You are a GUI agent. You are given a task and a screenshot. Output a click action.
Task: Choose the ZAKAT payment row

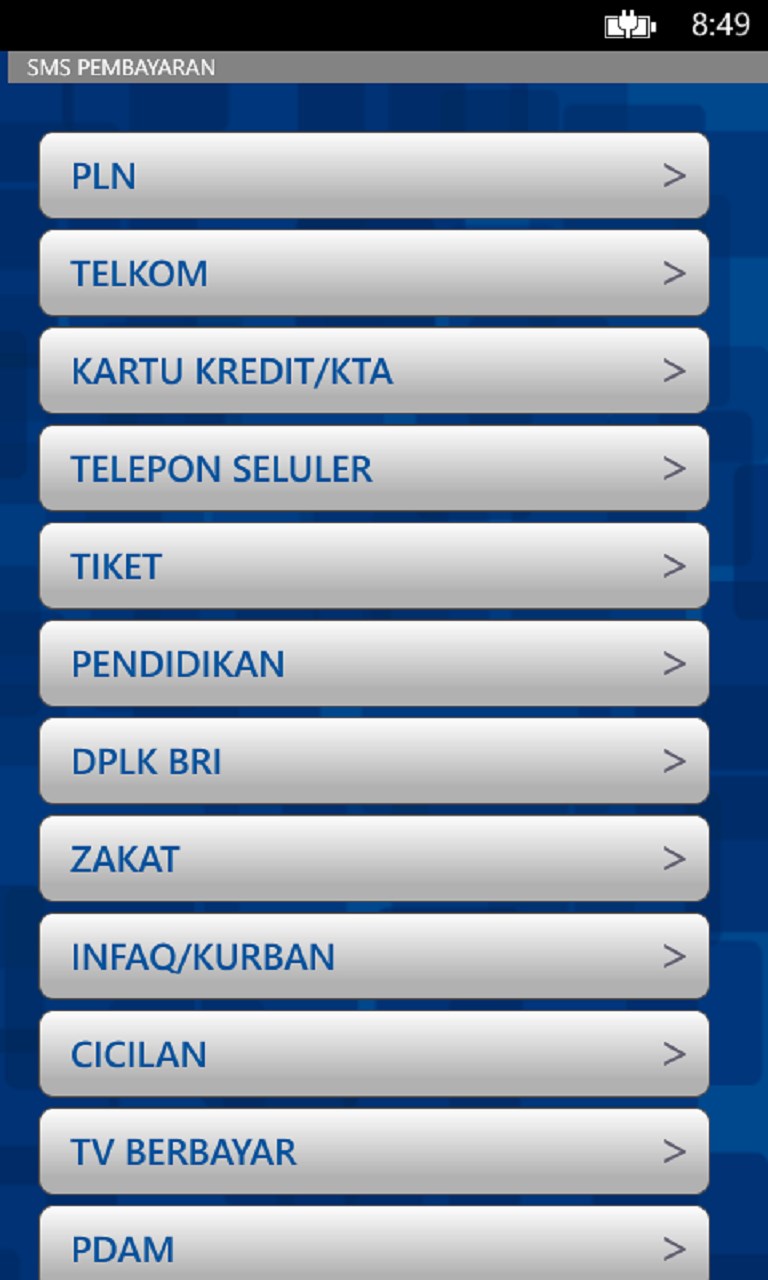(374, 858)
